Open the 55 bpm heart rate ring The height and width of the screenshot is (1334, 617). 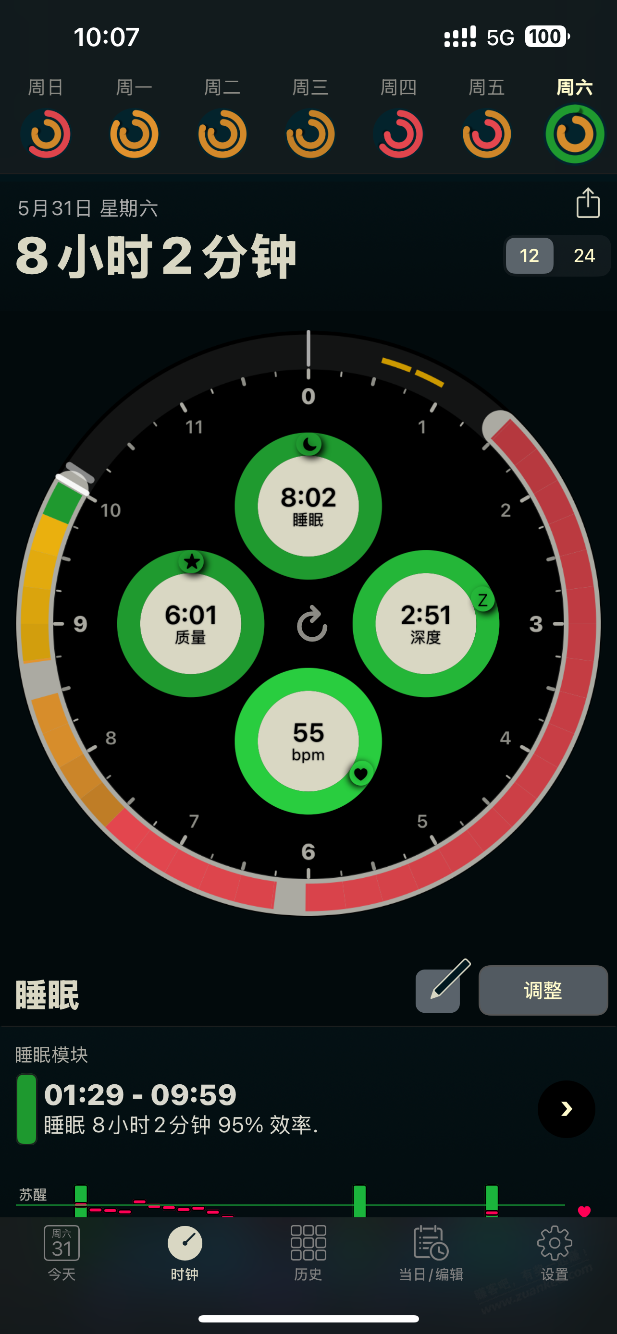(308, 740)
